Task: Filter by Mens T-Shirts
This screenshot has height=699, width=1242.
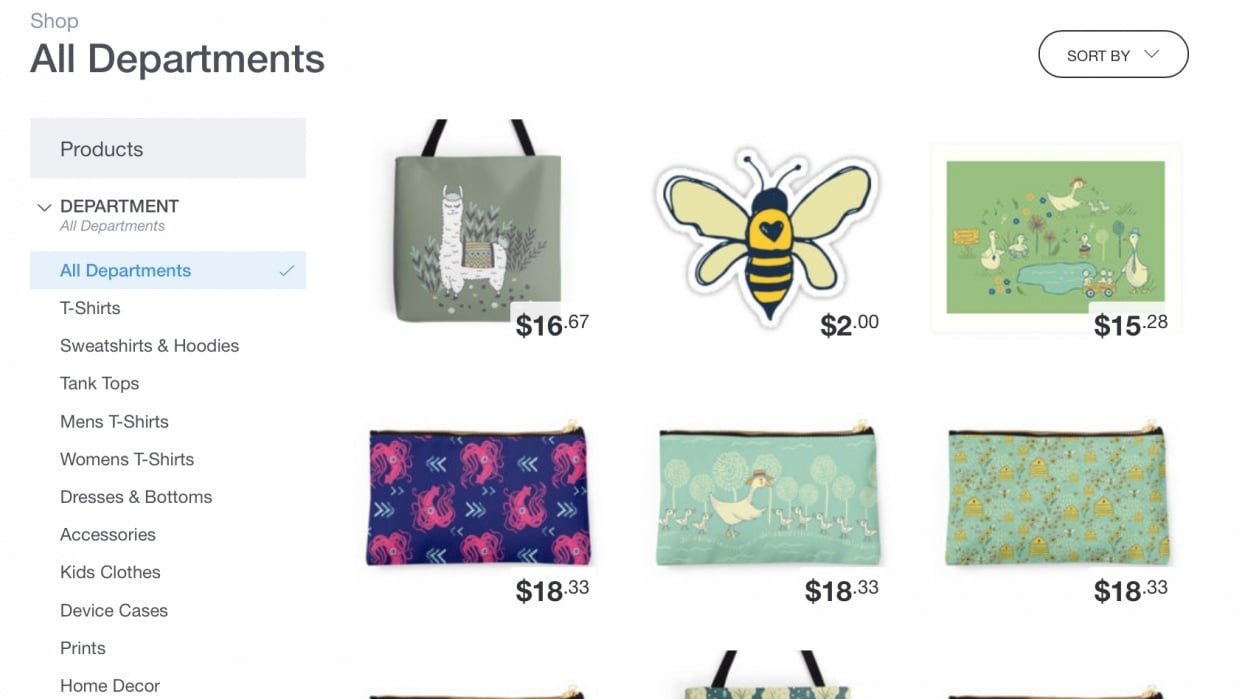Action: pyautogui.click(x=114, y=421)
